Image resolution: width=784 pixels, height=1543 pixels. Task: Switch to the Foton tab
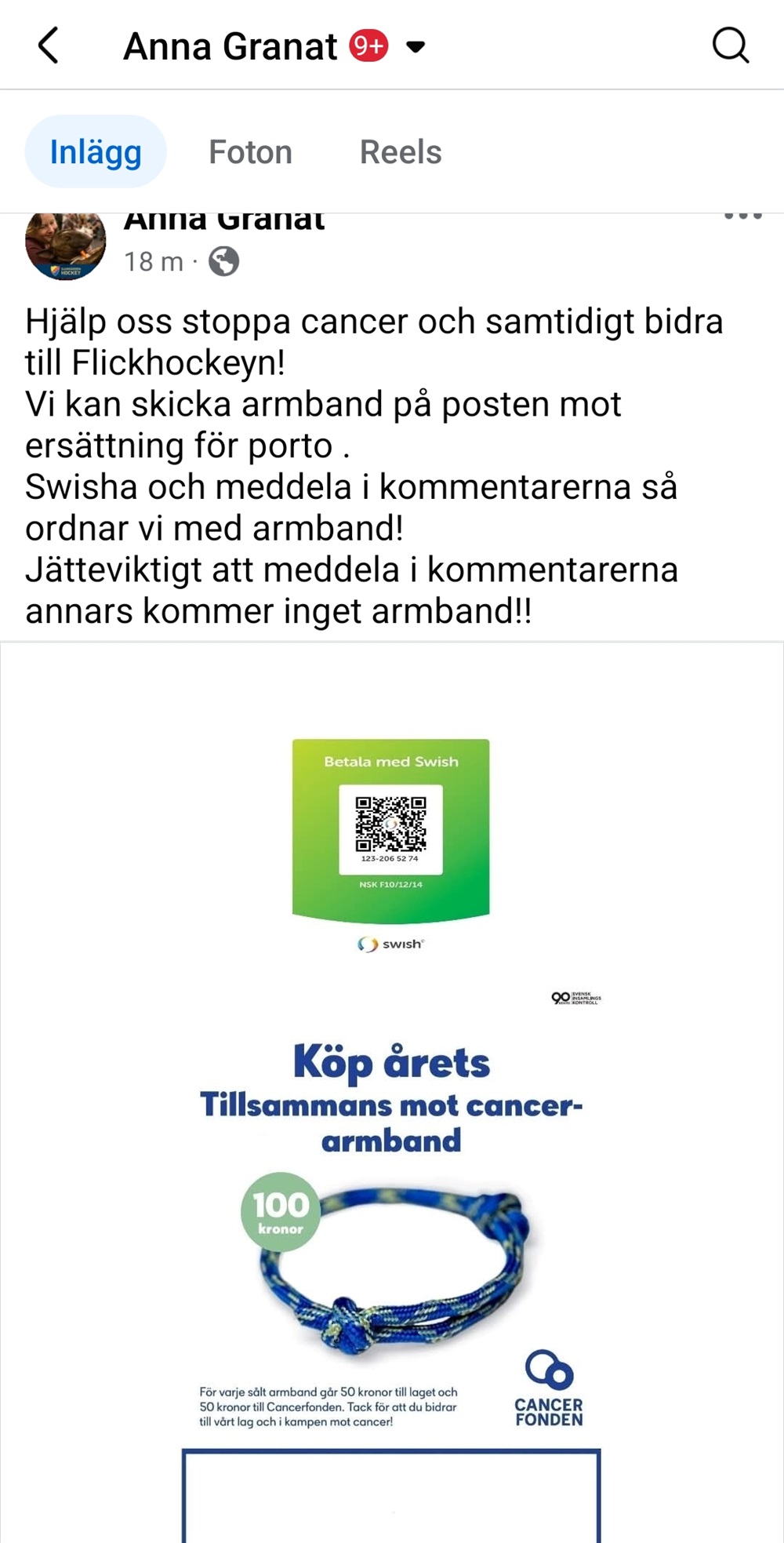coord(250,152)
